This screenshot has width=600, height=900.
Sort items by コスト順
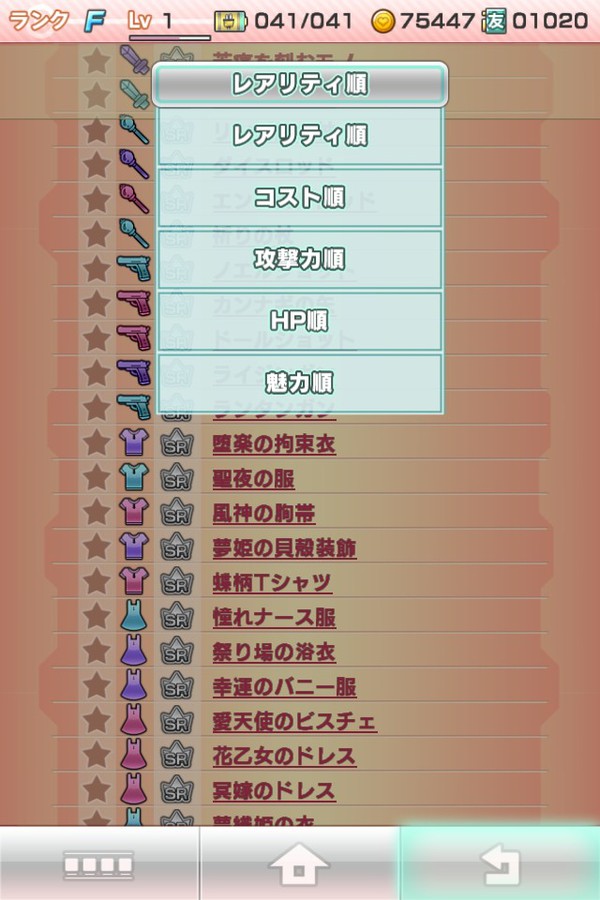point(299,197)
